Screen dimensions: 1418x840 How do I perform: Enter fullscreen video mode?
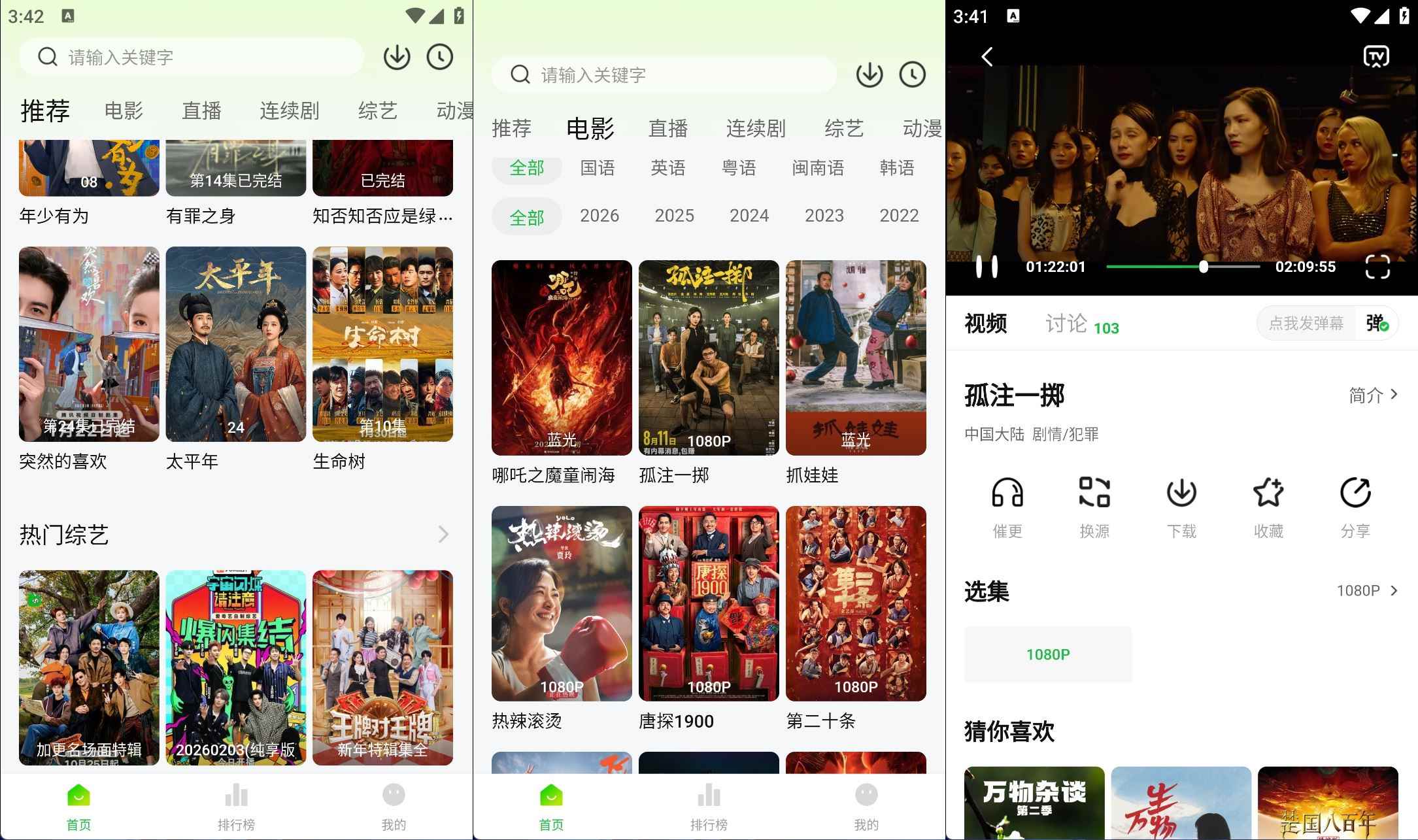point(1377,267)
